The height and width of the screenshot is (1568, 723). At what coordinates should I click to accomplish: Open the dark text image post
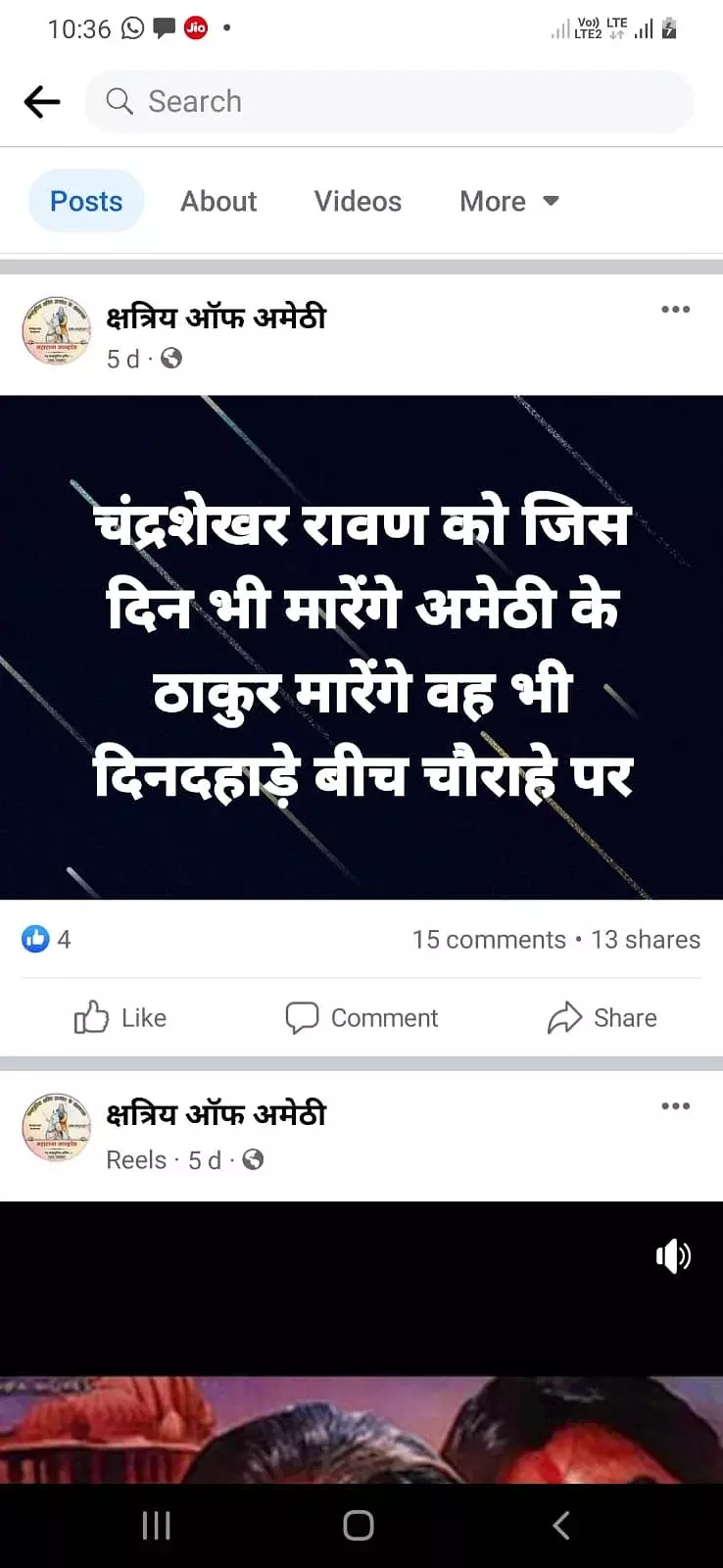tap(361, 647)
